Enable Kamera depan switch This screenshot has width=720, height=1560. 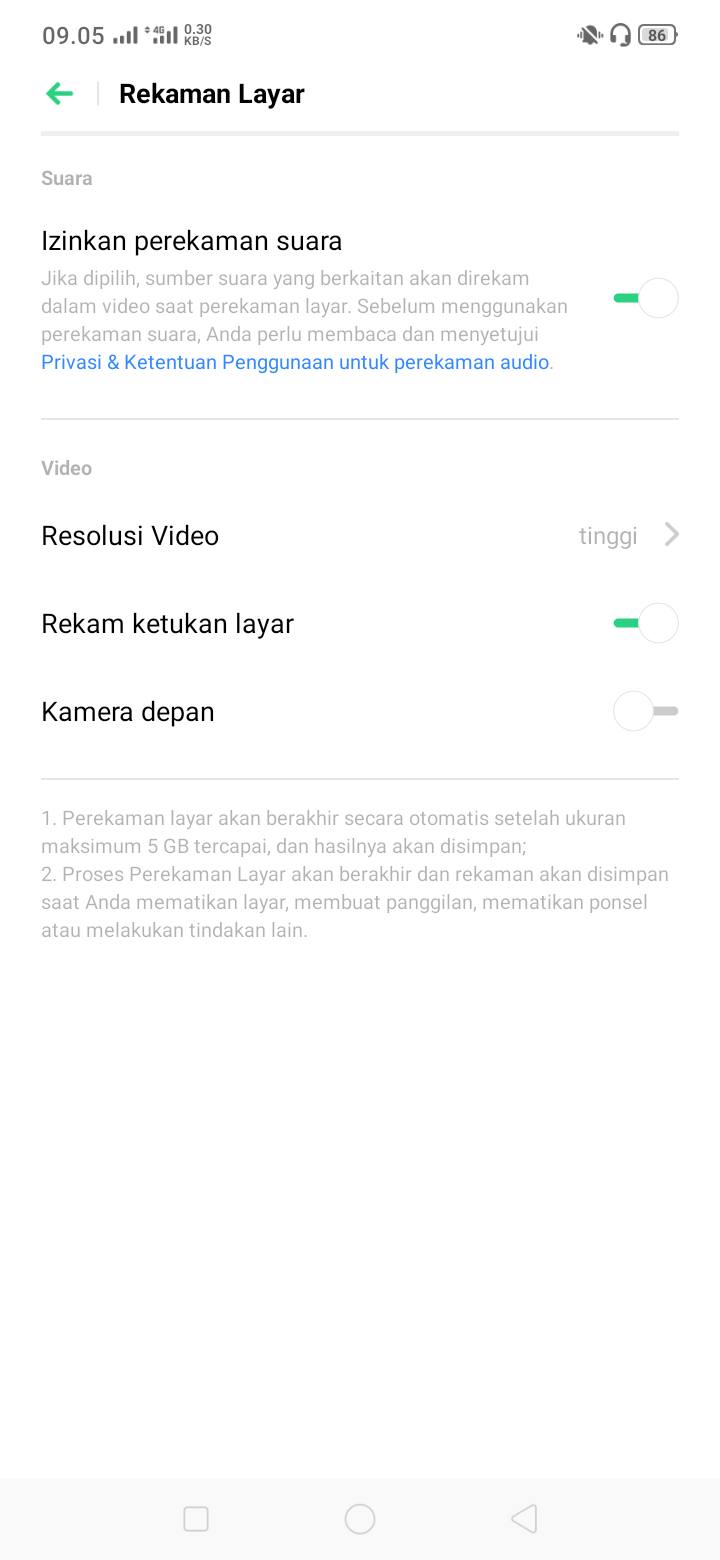[645, 711]
